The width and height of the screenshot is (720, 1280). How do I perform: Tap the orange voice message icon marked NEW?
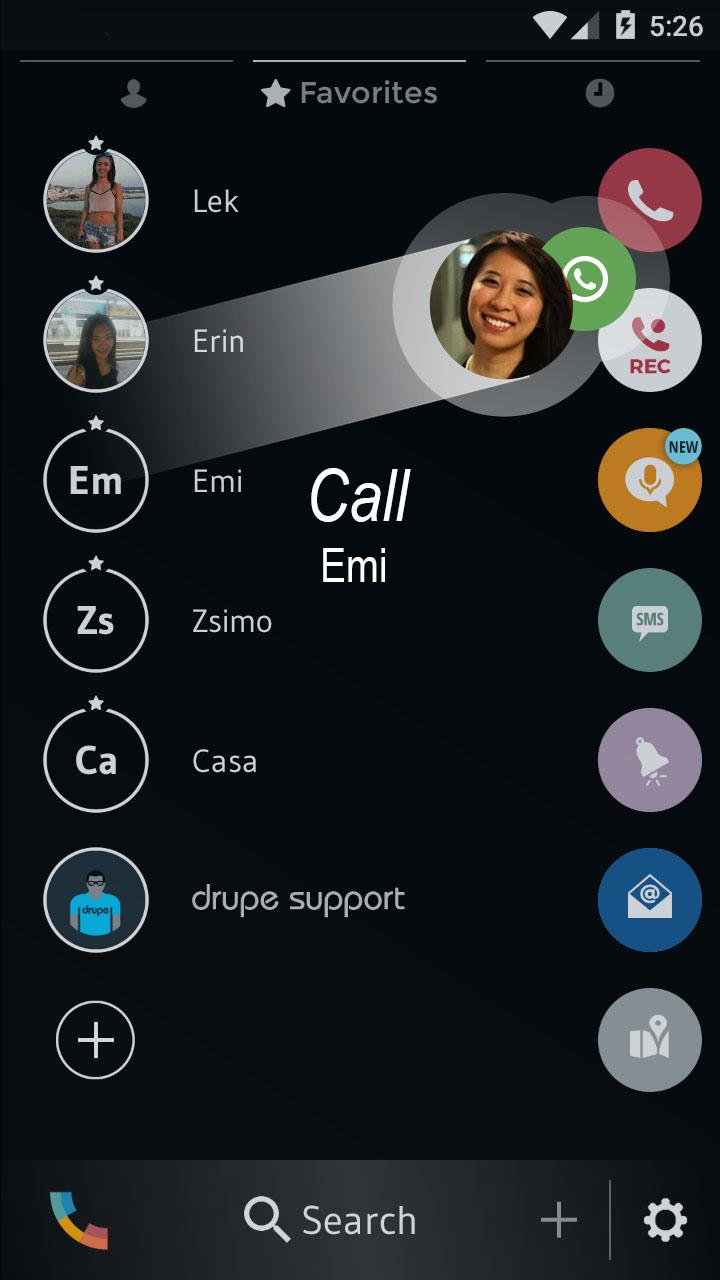(650, 480)
